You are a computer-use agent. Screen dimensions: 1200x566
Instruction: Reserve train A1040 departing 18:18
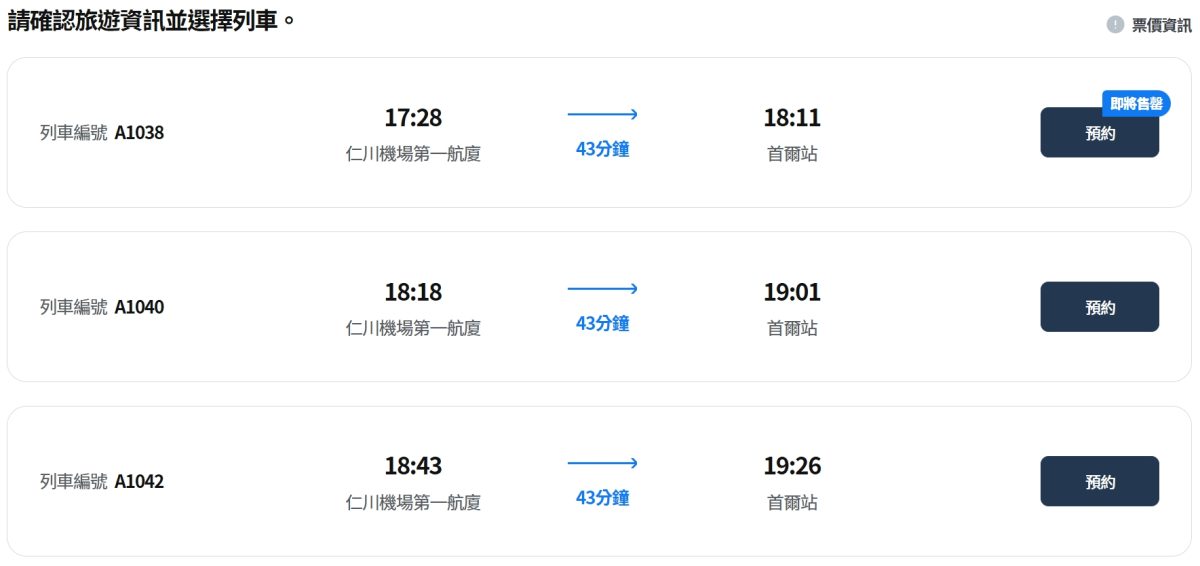(x=1099, y=307)
